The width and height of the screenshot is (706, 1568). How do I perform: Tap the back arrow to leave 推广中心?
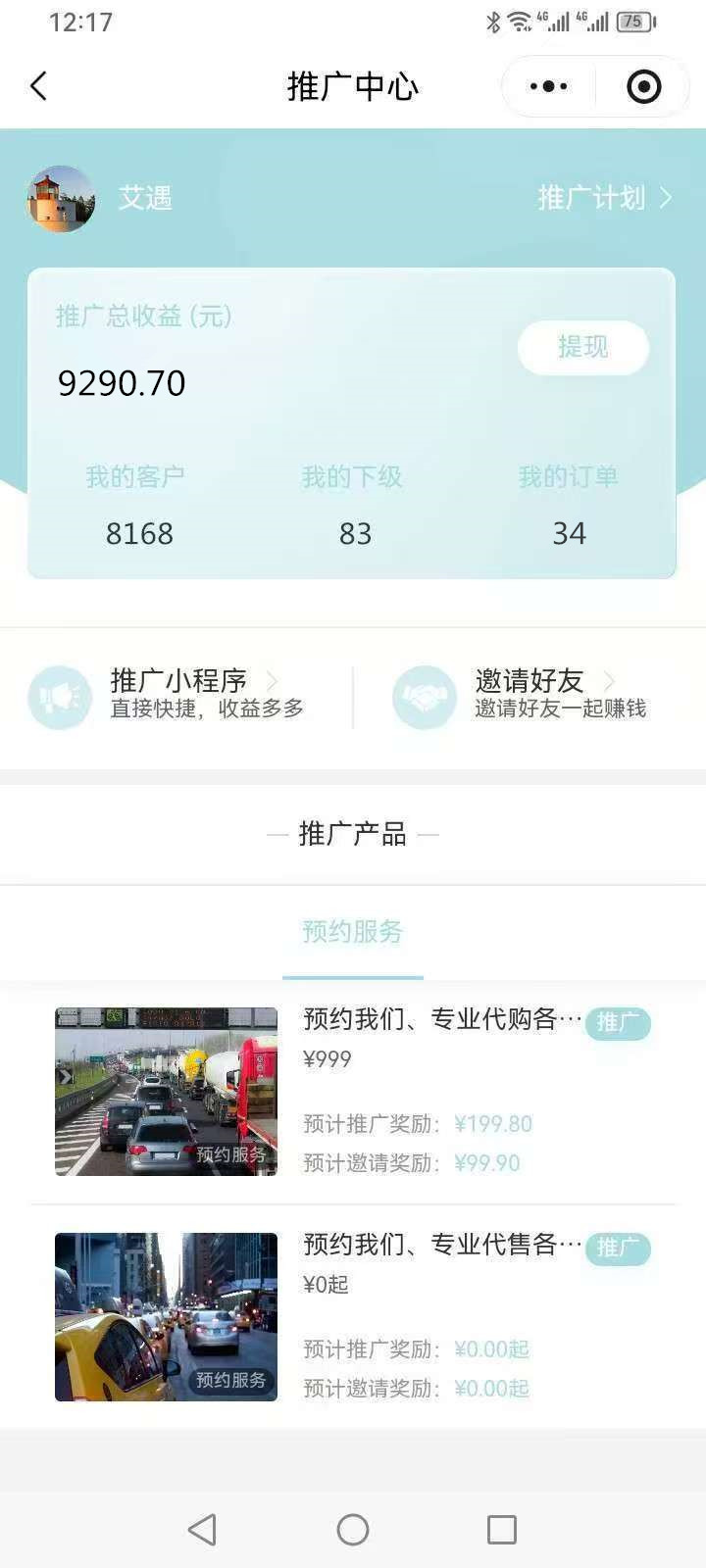tap(38, 86)
